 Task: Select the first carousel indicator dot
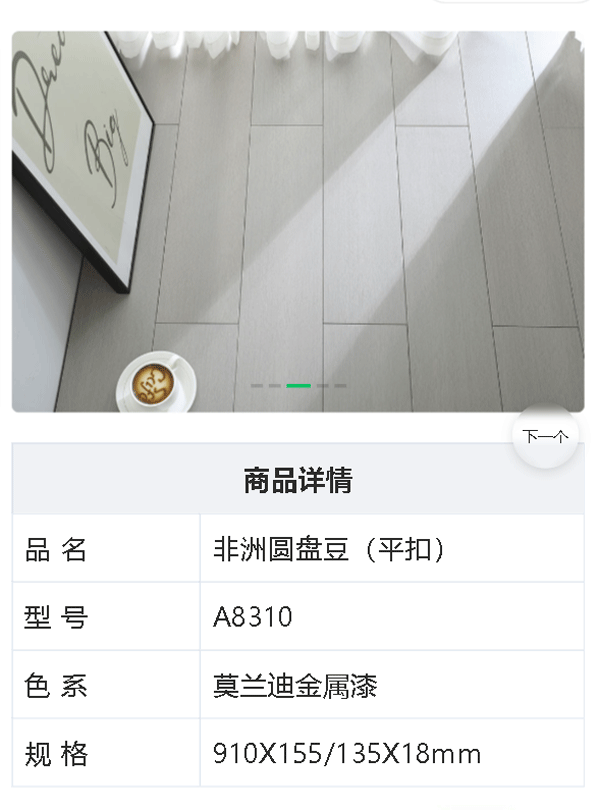pos(257,385)
